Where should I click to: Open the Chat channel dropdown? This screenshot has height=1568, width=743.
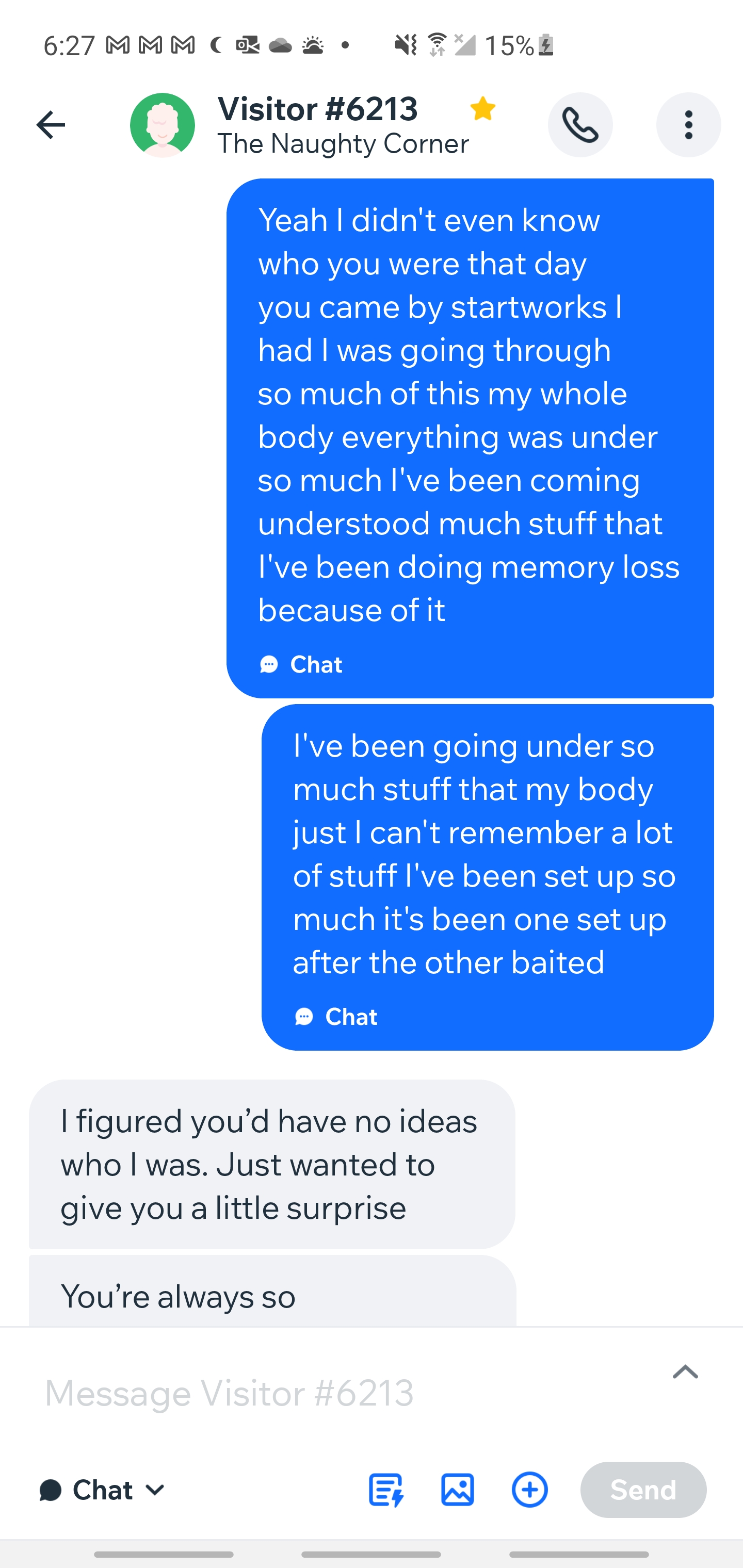click(102, 1490)
